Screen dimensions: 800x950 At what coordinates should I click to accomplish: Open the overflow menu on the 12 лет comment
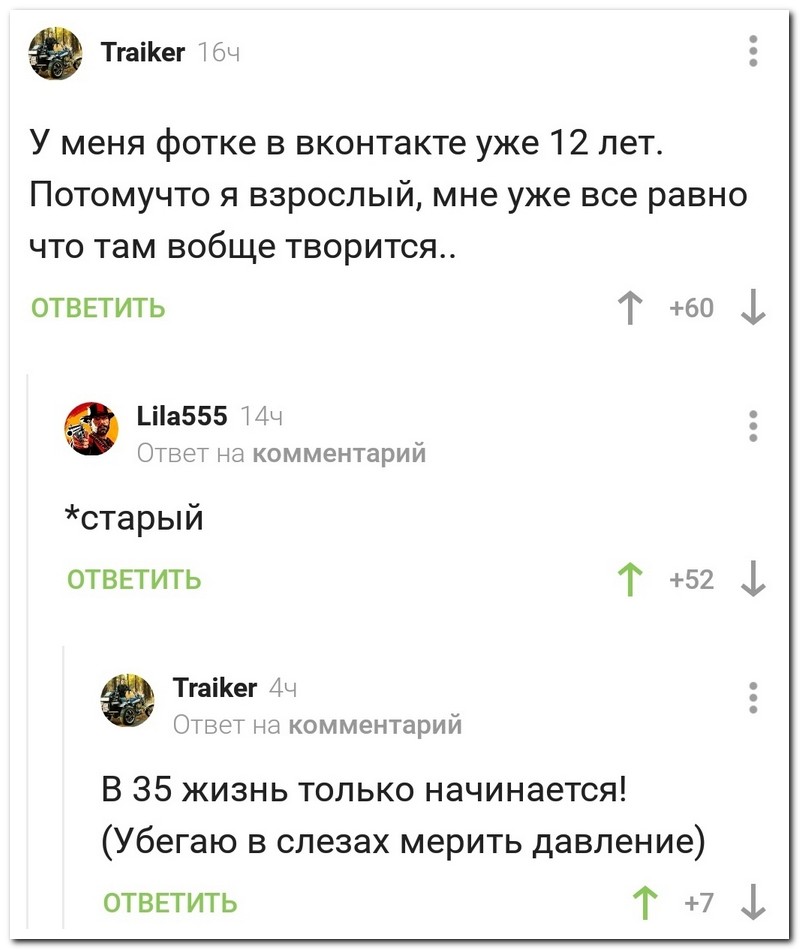point(754,50)
